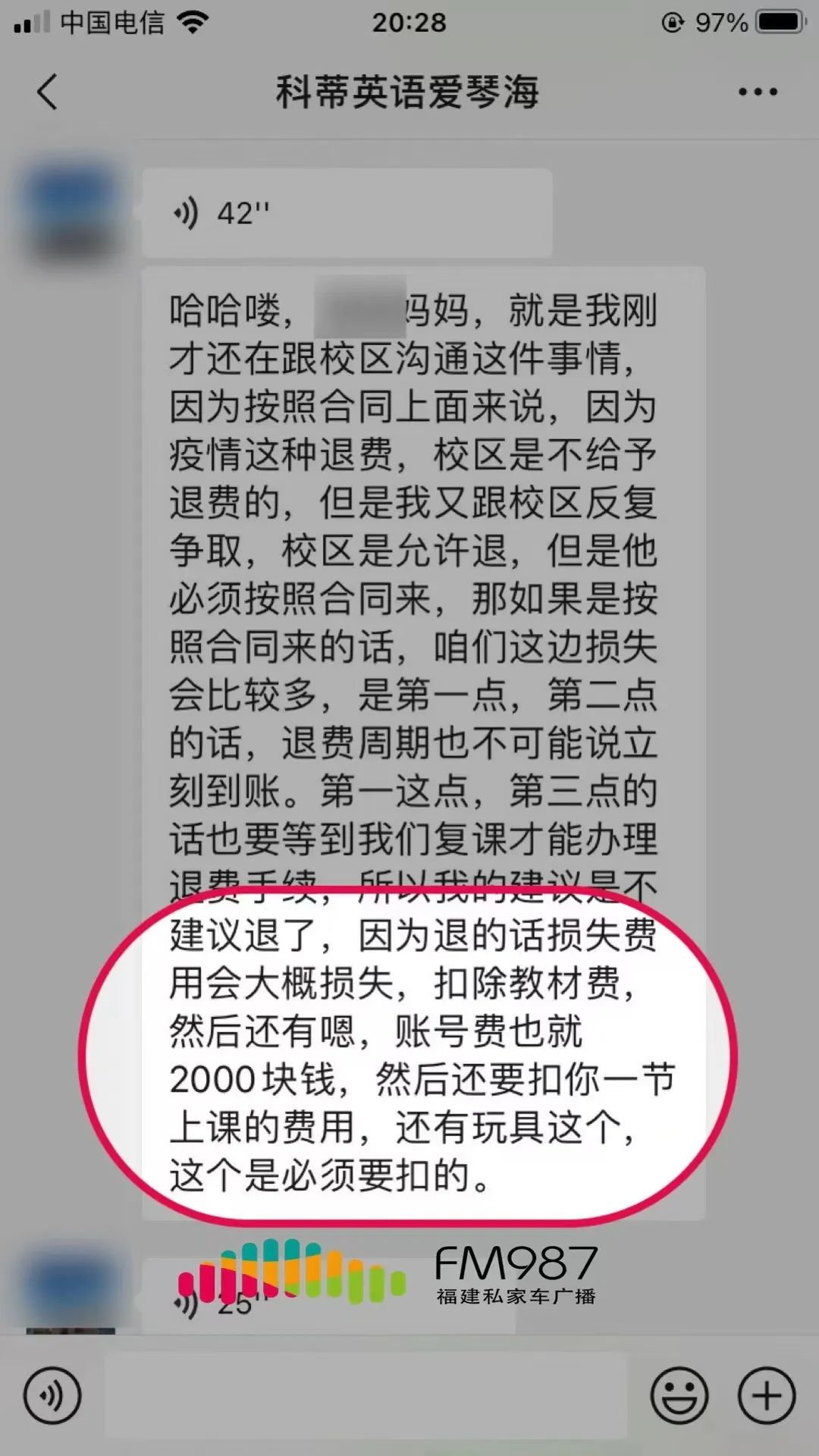This screenshot has height=1456, width=819.
Task: Open the emoji picker
Action: pyautogui.click(x=679, y=1395)
